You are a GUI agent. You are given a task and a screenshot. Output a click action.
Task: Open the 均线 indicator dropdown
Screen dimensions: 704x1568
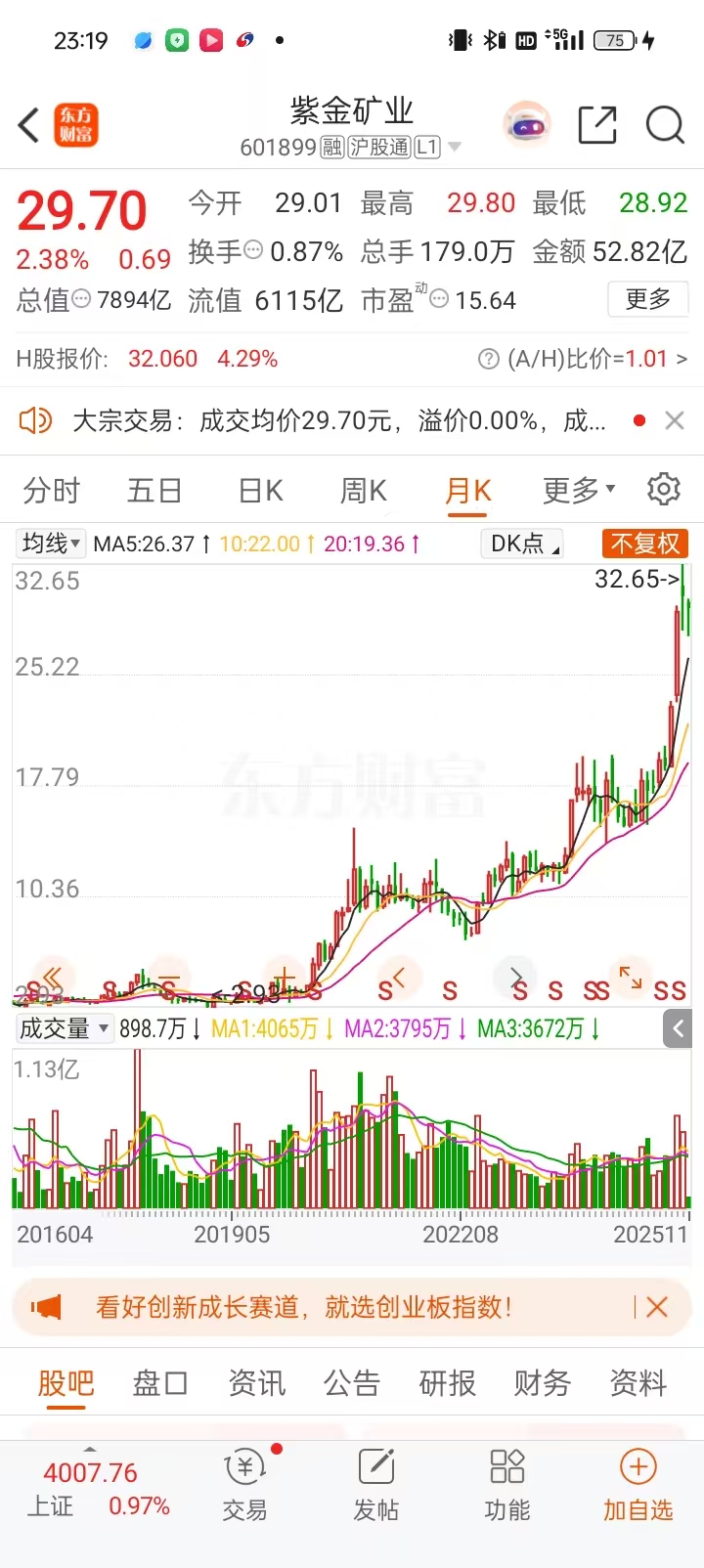click(x=51, y=544)
